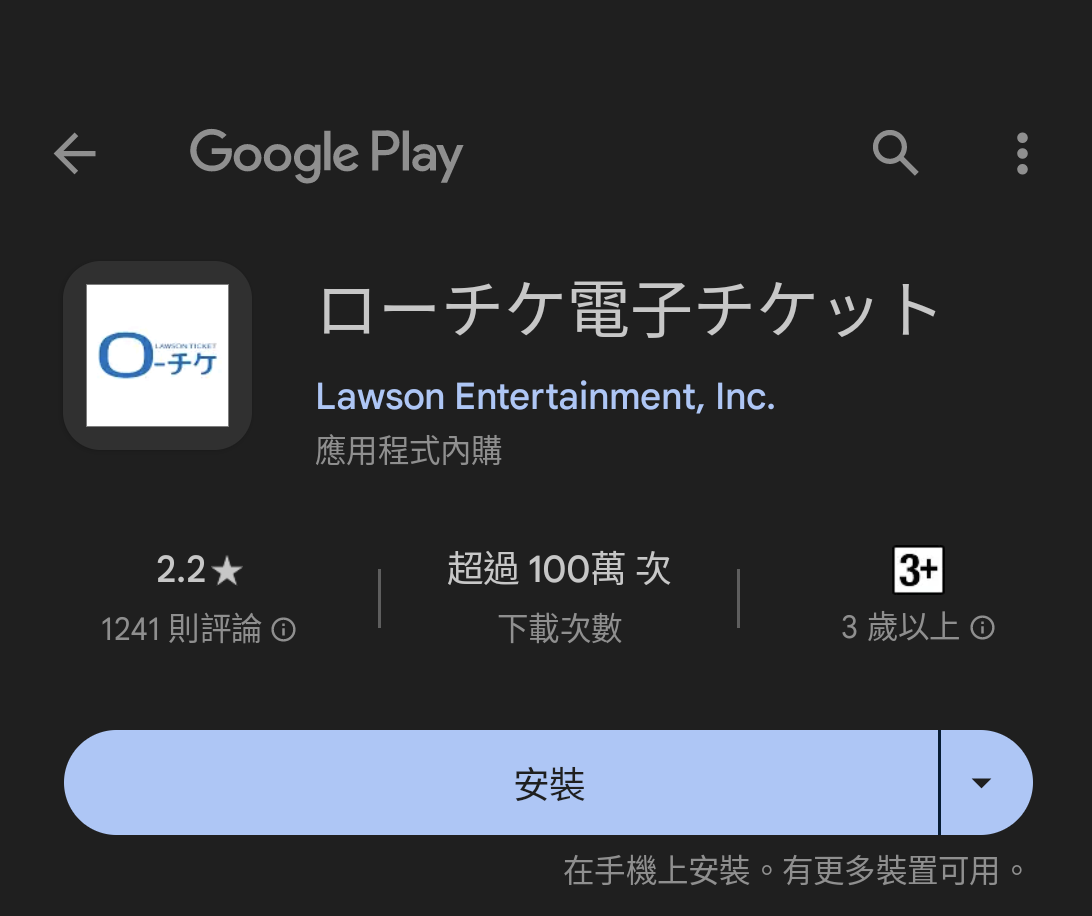1092x916 pixels.
Task: Expand the dropdown arrow beside 安裝
Action: pyautogui.click(x=982, y=783)
